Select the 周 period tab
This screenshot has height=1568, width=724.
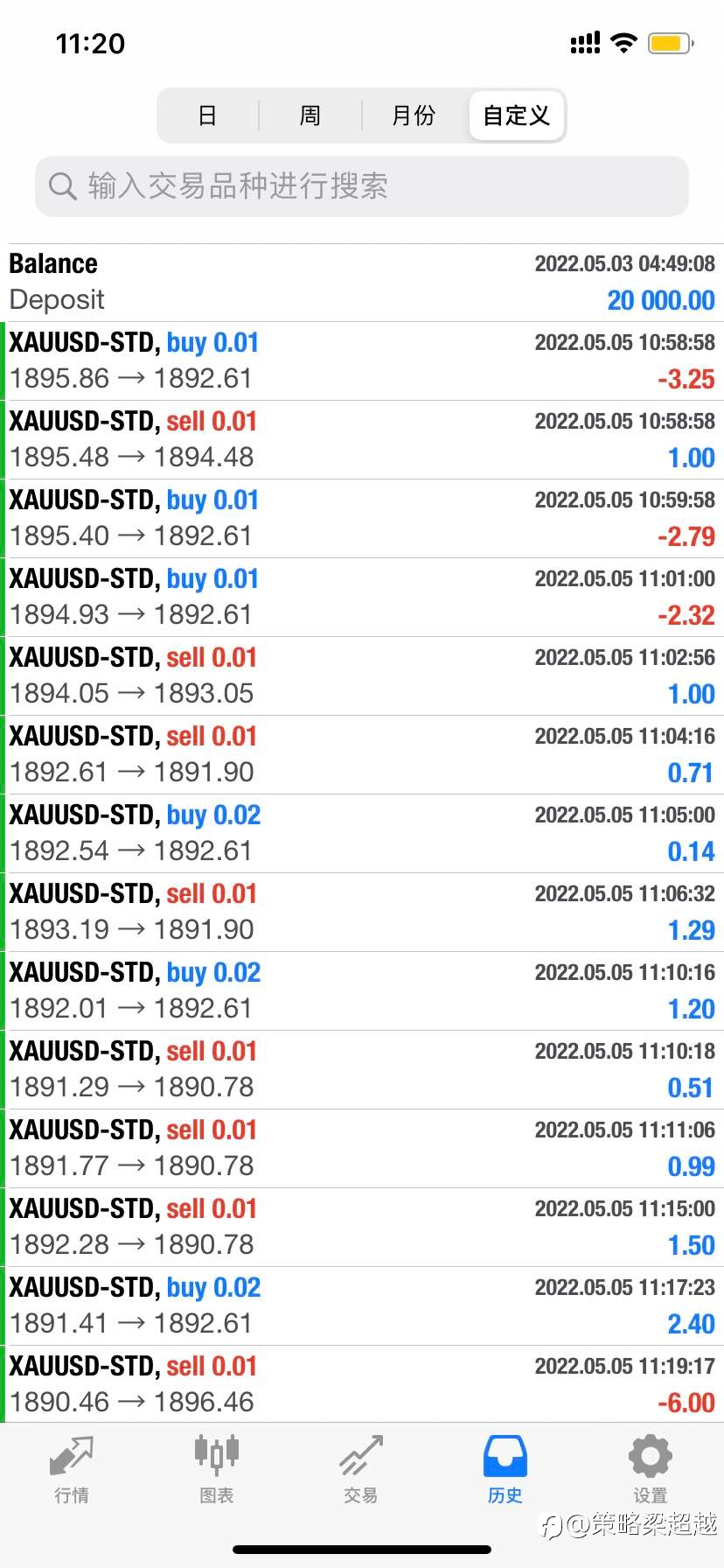point(310,115)
